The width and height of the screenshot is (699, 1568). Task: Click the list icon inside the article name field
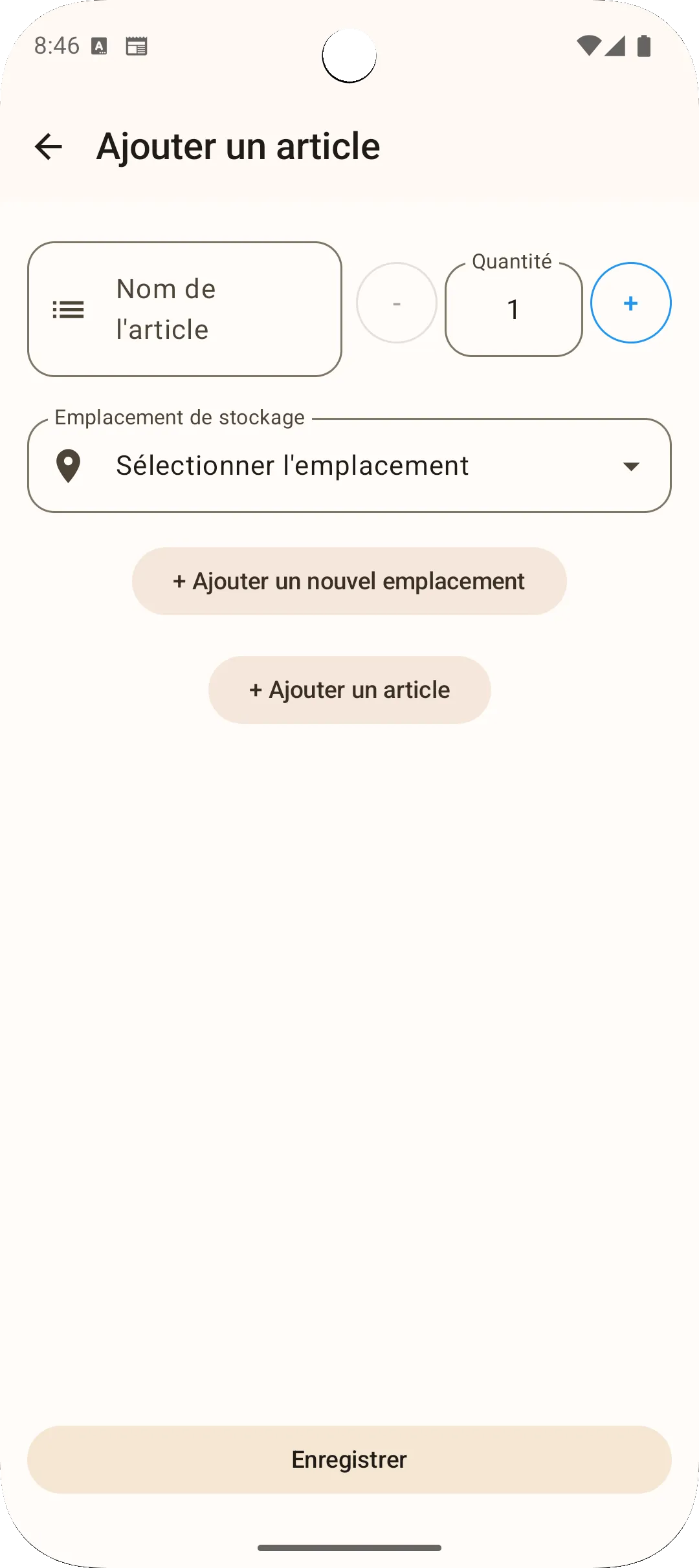point(69,310)
